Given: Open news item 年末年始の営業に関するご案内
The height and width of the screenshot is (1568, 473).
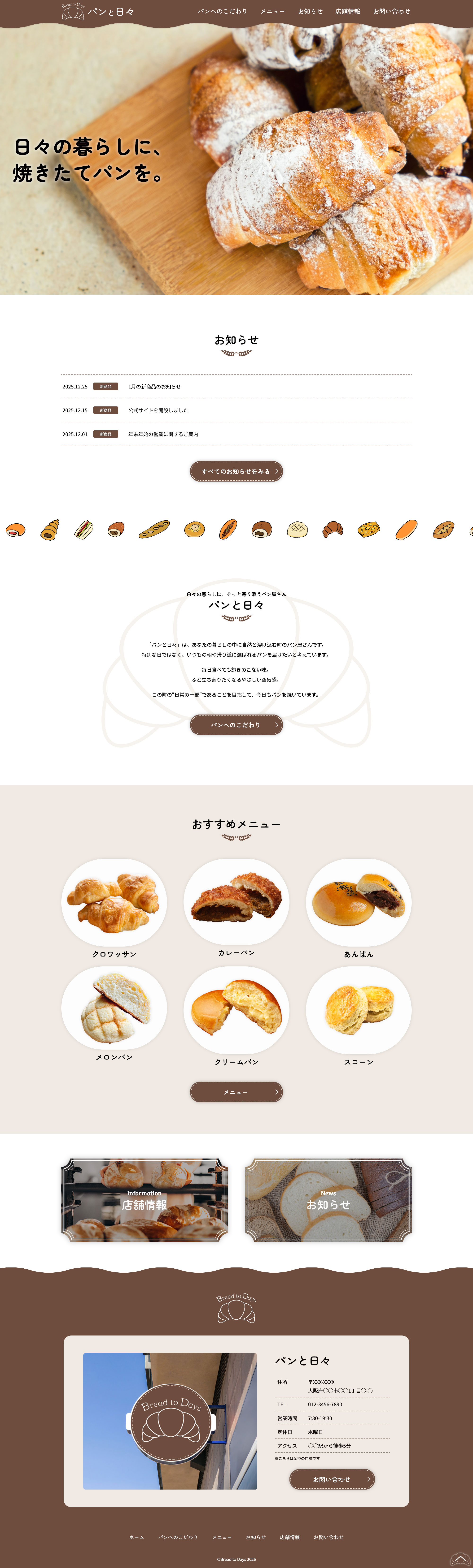Looking at the screenshot, I should coord(163,434).
